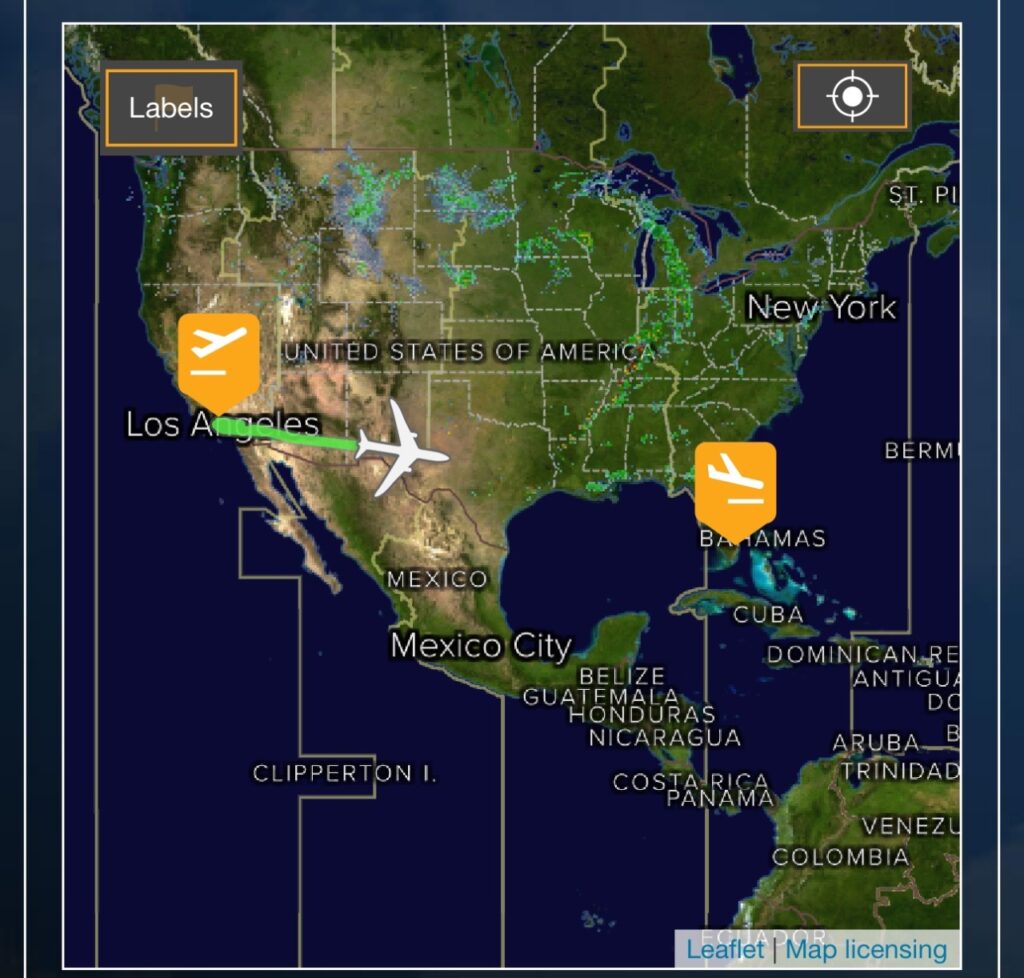The image size is (1024, 978).
Task: Recenter the map on the aircraft
Action: coord(851,97)
